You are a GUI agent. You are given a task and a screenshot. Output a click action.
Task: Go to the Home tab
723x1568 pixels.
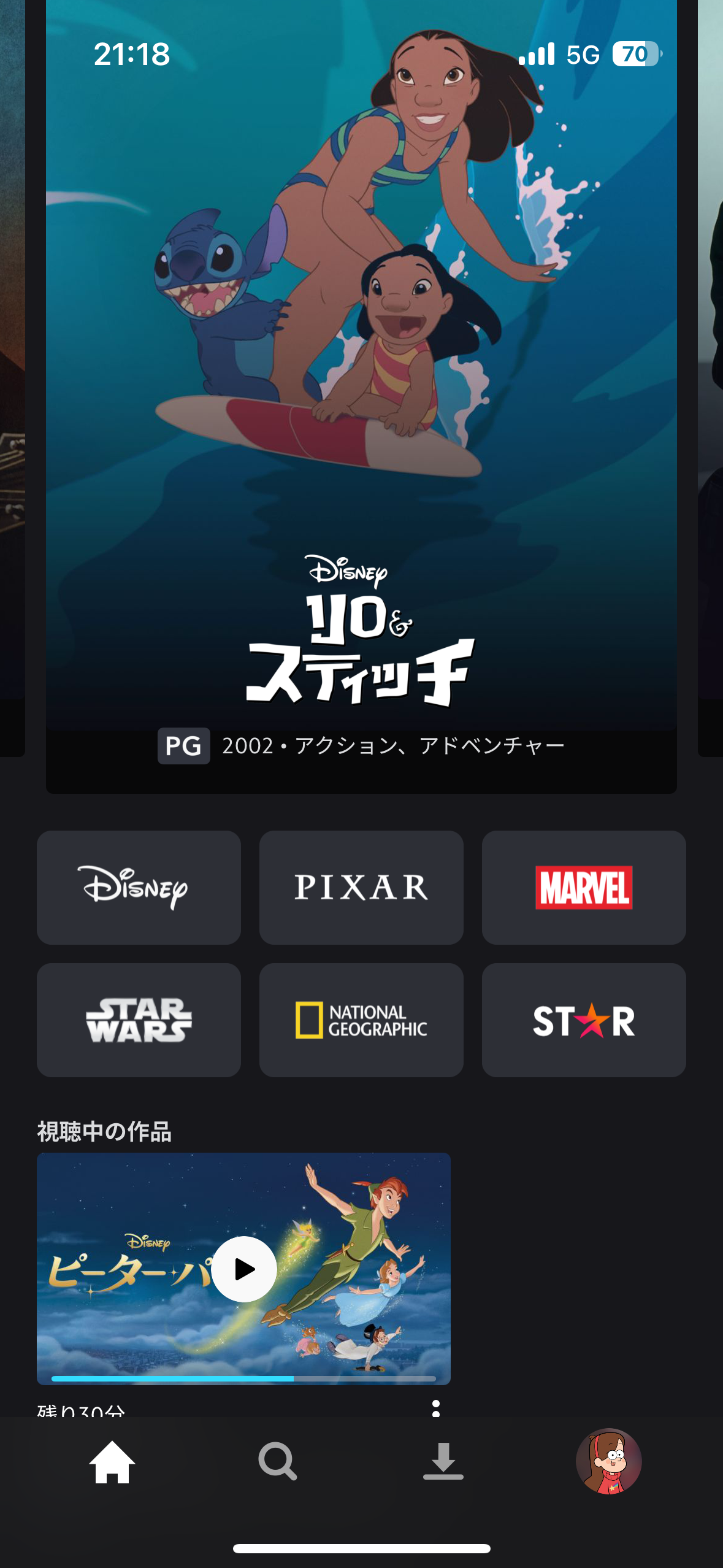coord(112,1462)
